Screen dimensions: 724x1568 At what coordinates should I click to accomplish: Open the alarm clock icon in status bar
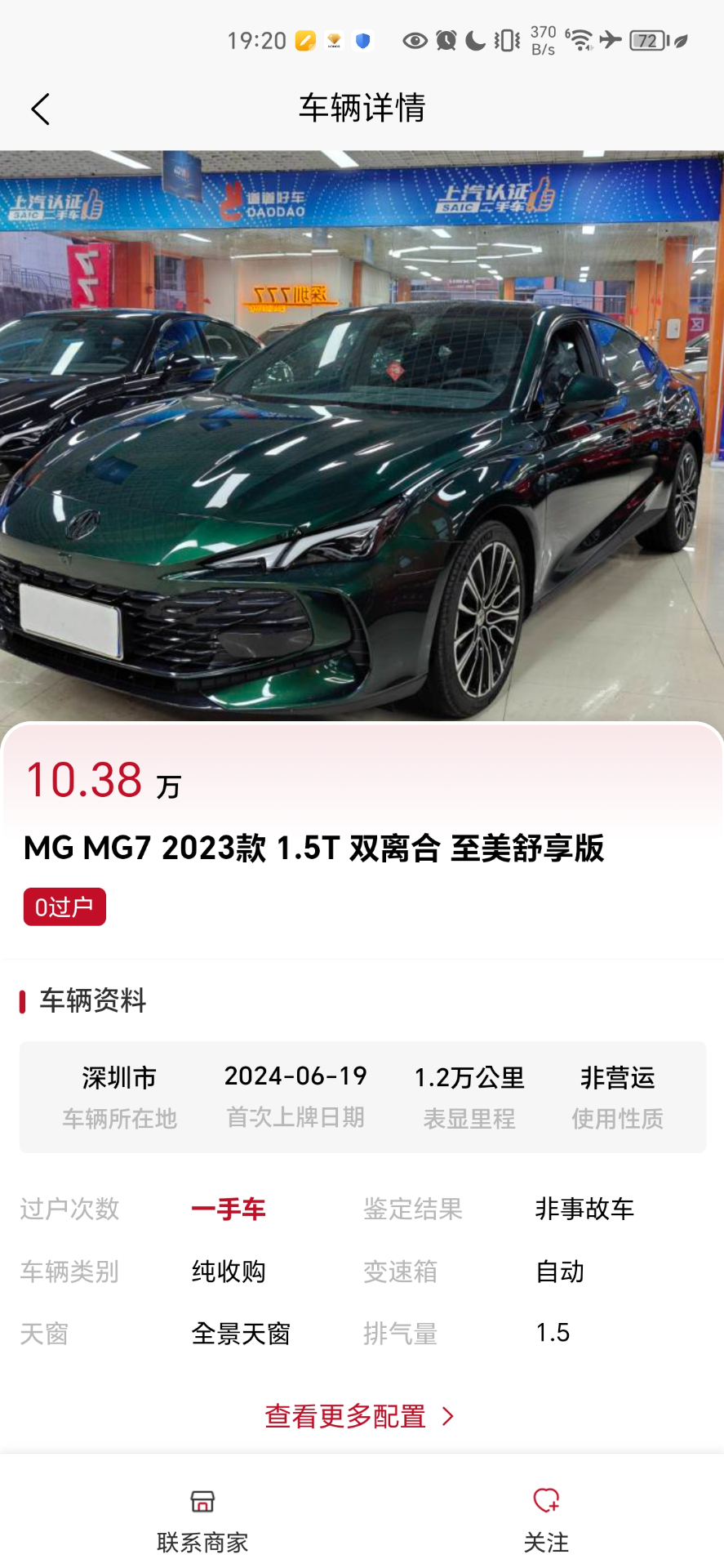[x=445, y=38]
